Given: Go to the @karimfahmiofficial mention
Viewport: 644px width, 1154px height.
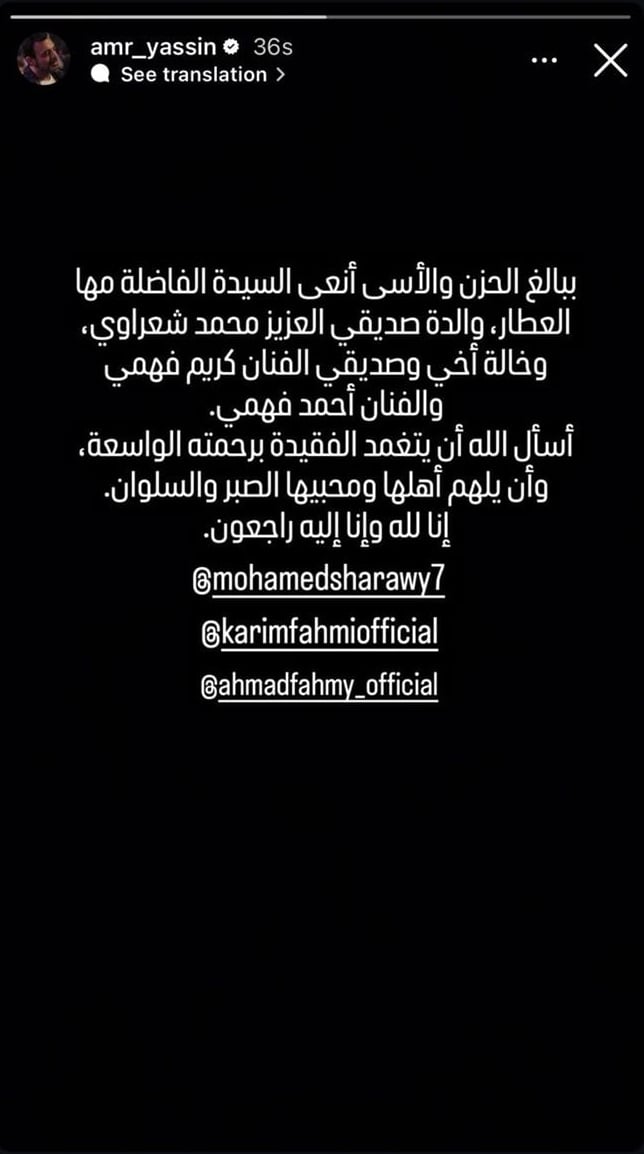Looking at the screenshot, I should [320, 634].
